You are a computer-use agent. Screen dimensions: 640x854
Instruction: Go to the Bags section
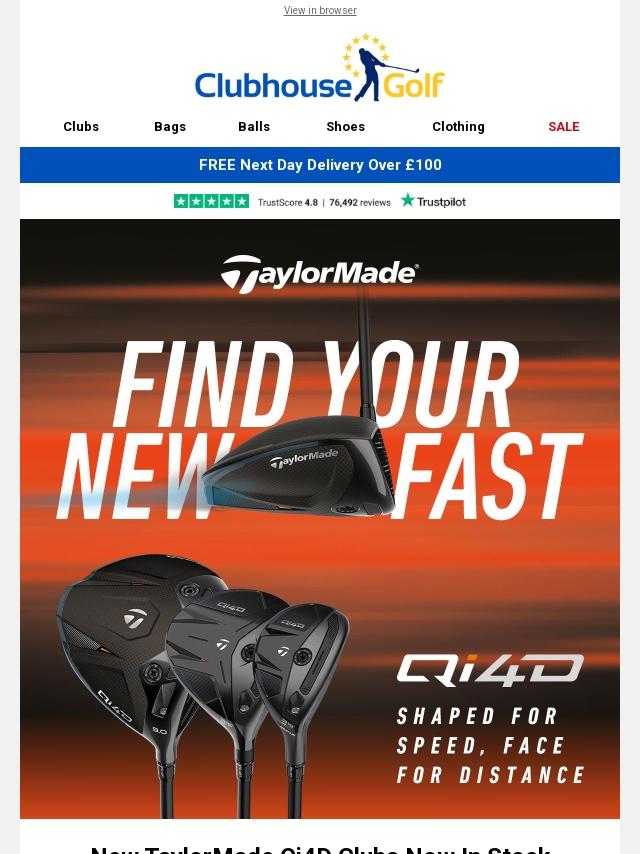click(170, 127)
